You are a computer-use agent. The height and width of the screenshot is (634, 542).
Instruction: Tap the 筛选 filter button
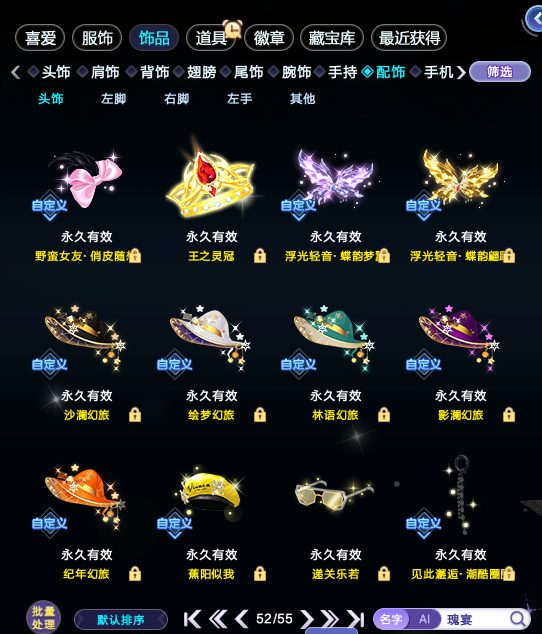(500, 72)
